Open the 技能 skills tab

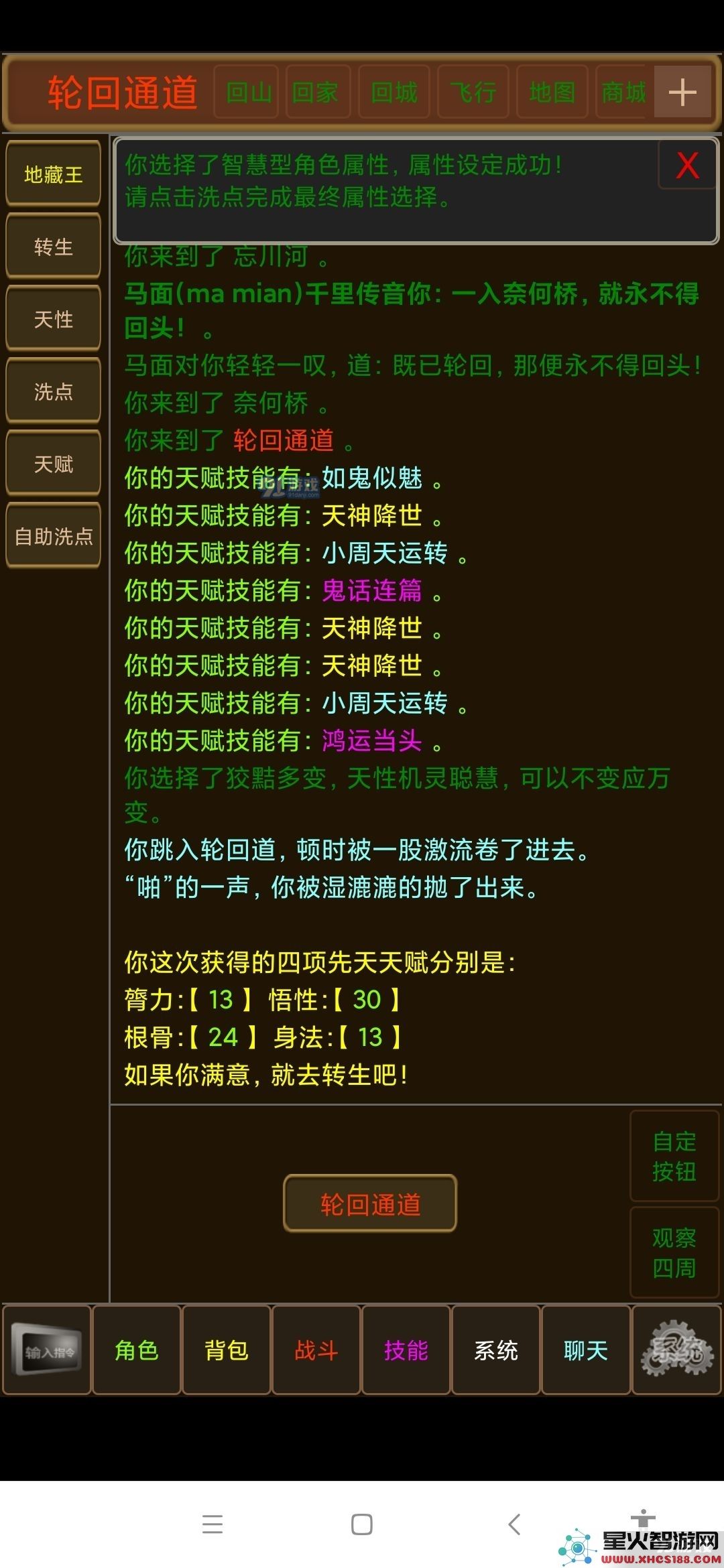[406, 1350]
